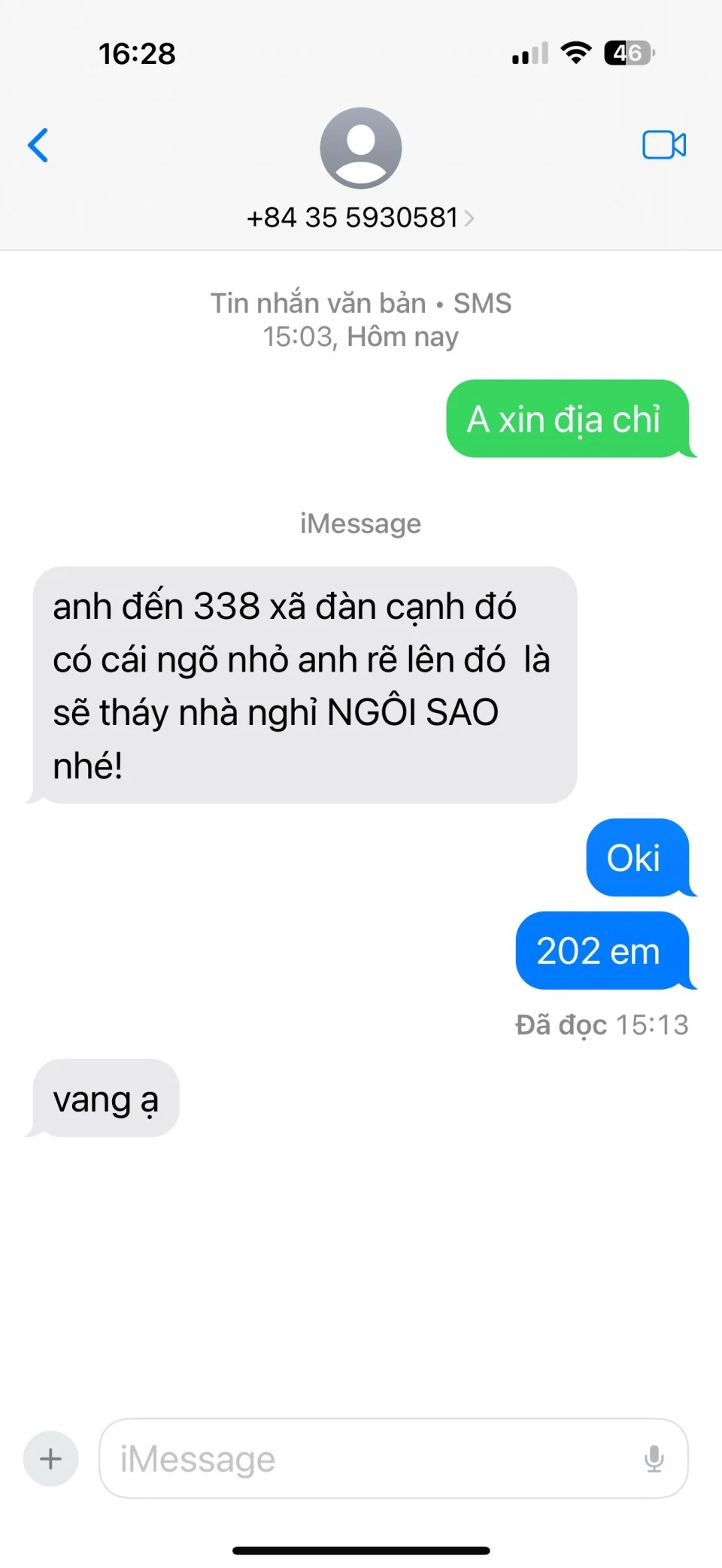Screen dimensions: 722x1568
Task: Open the plus attachments menu
Action: coord(50,1458)
